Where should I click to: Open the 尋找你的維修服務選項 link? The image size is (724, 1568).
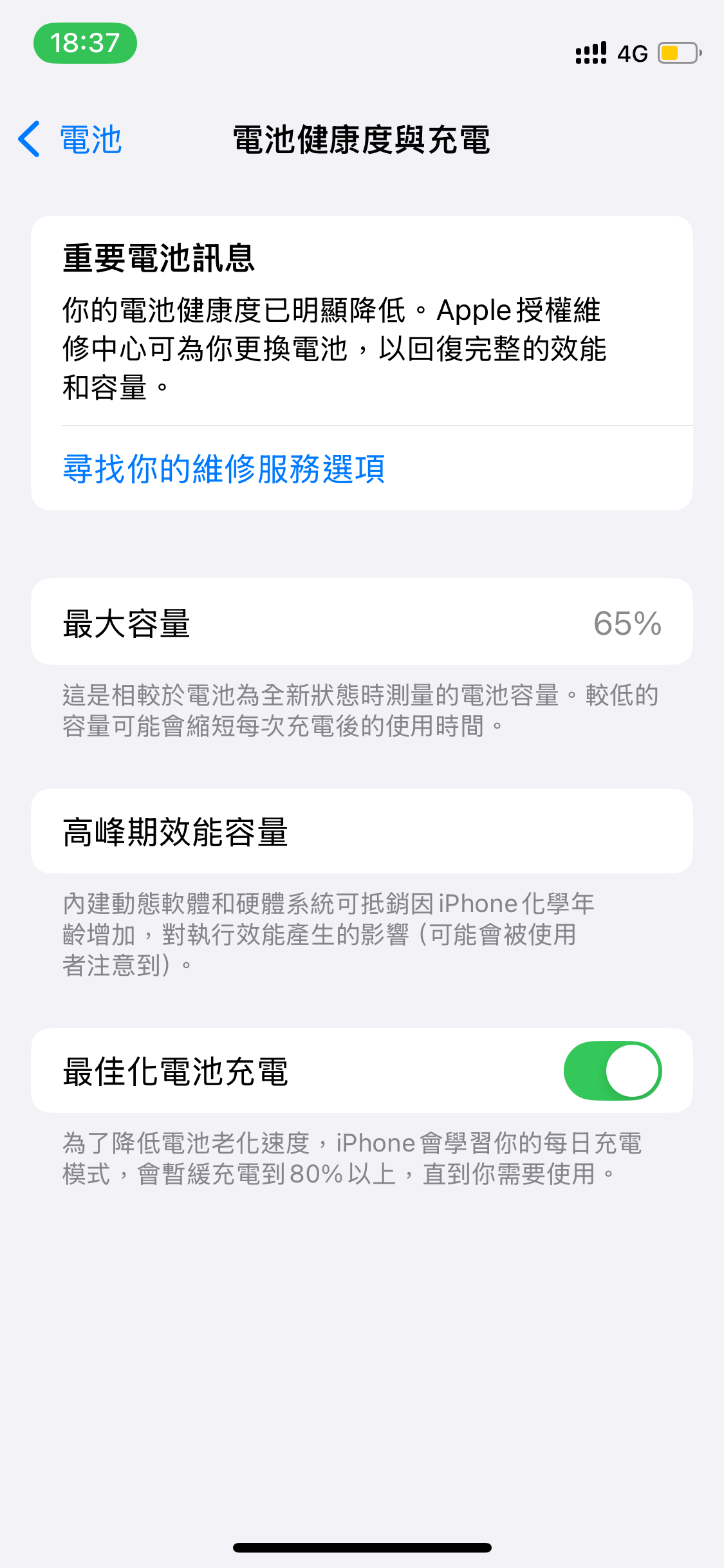pos(224,468)
